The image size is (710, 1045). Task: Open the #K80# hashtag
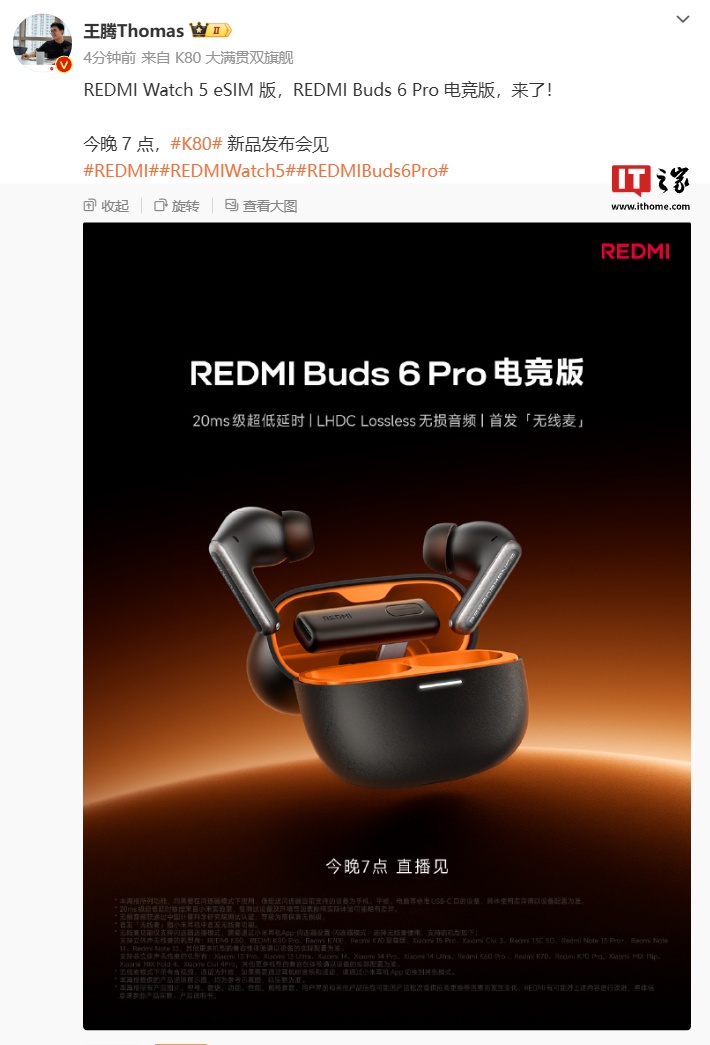point(195,144)
